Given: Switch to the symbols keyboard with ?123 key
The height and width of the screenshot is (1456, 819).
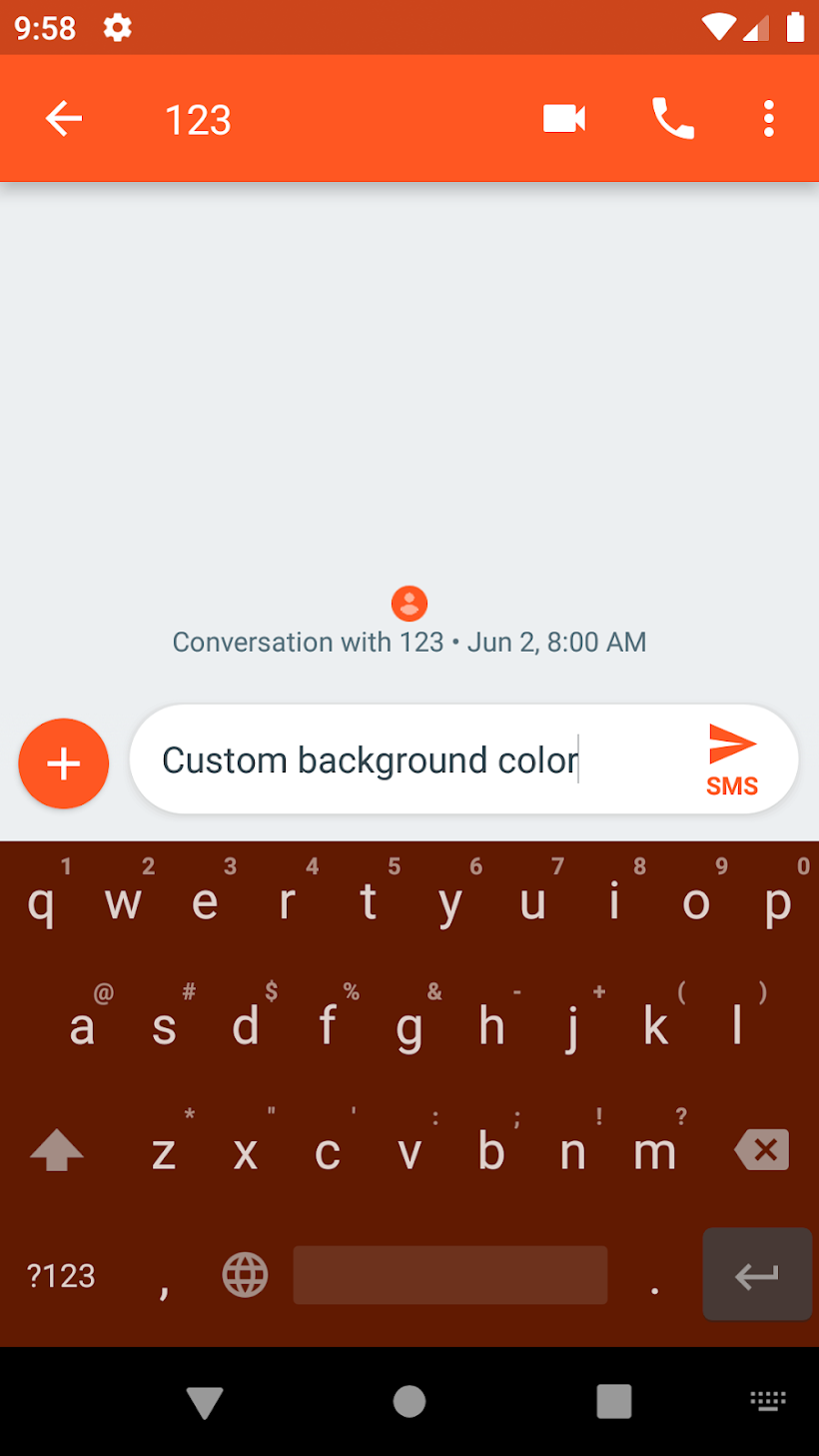Looking at the screenshot, I should [x=59, y=1274].
